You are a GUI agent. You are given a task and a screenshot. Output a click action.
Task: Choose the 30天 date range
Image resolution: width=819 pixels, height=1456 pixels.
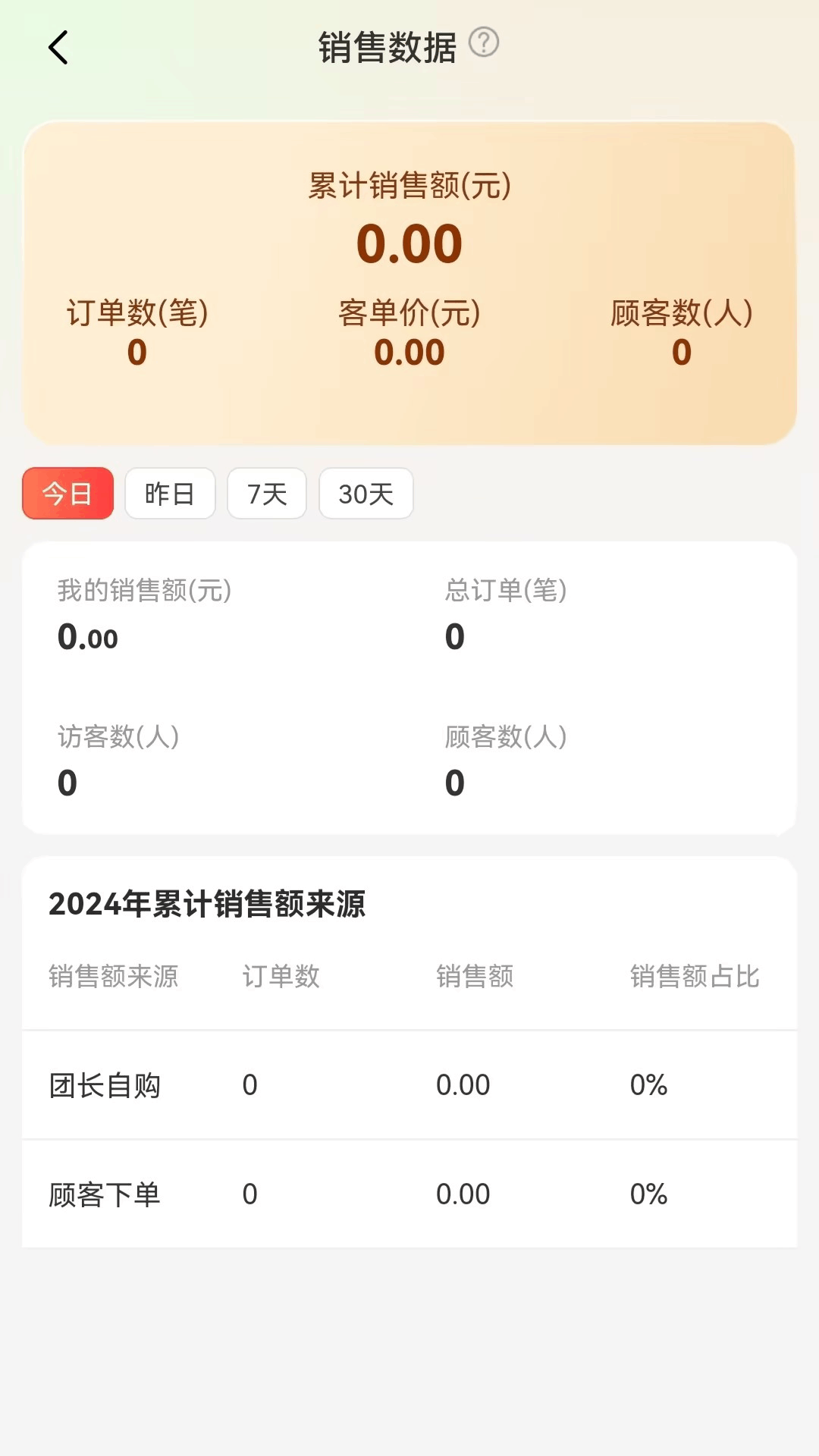coord(366,493)
